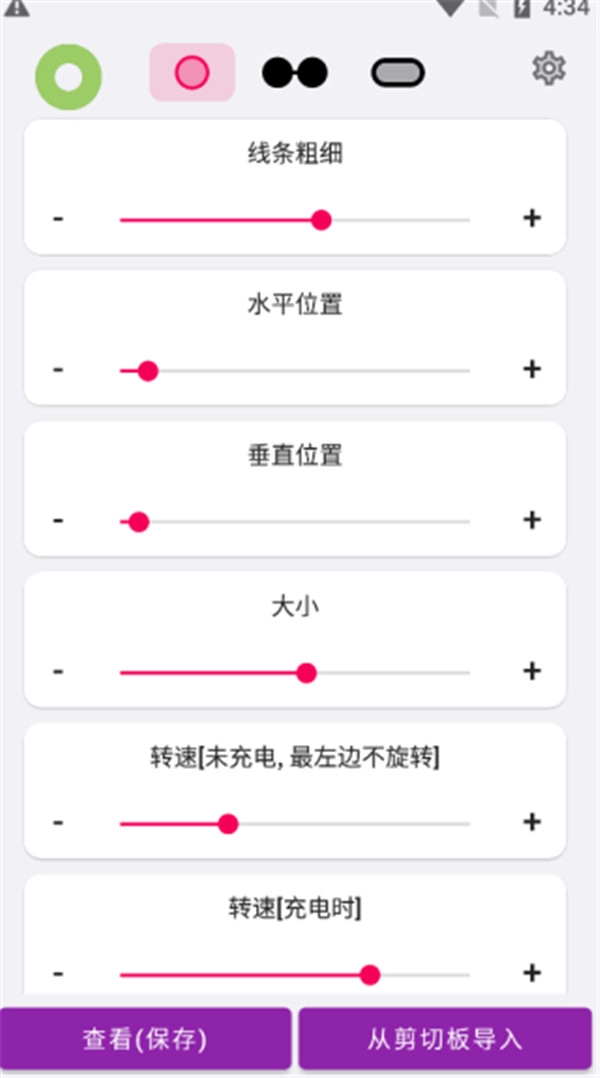Enlarge 大小 using the plus button
This screenshot has width=600, height=1078.
click(531, 671)
